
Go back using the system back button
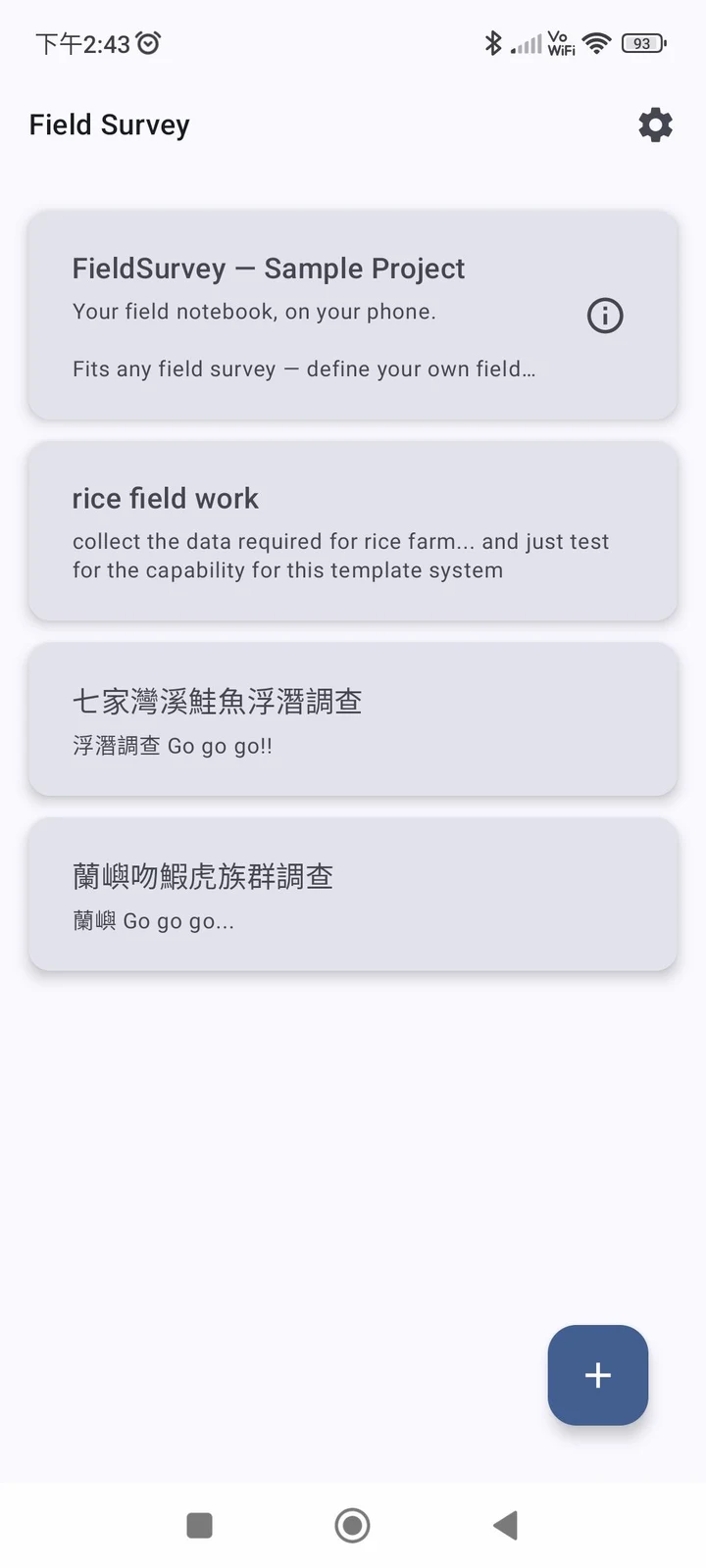[505, 1525]
